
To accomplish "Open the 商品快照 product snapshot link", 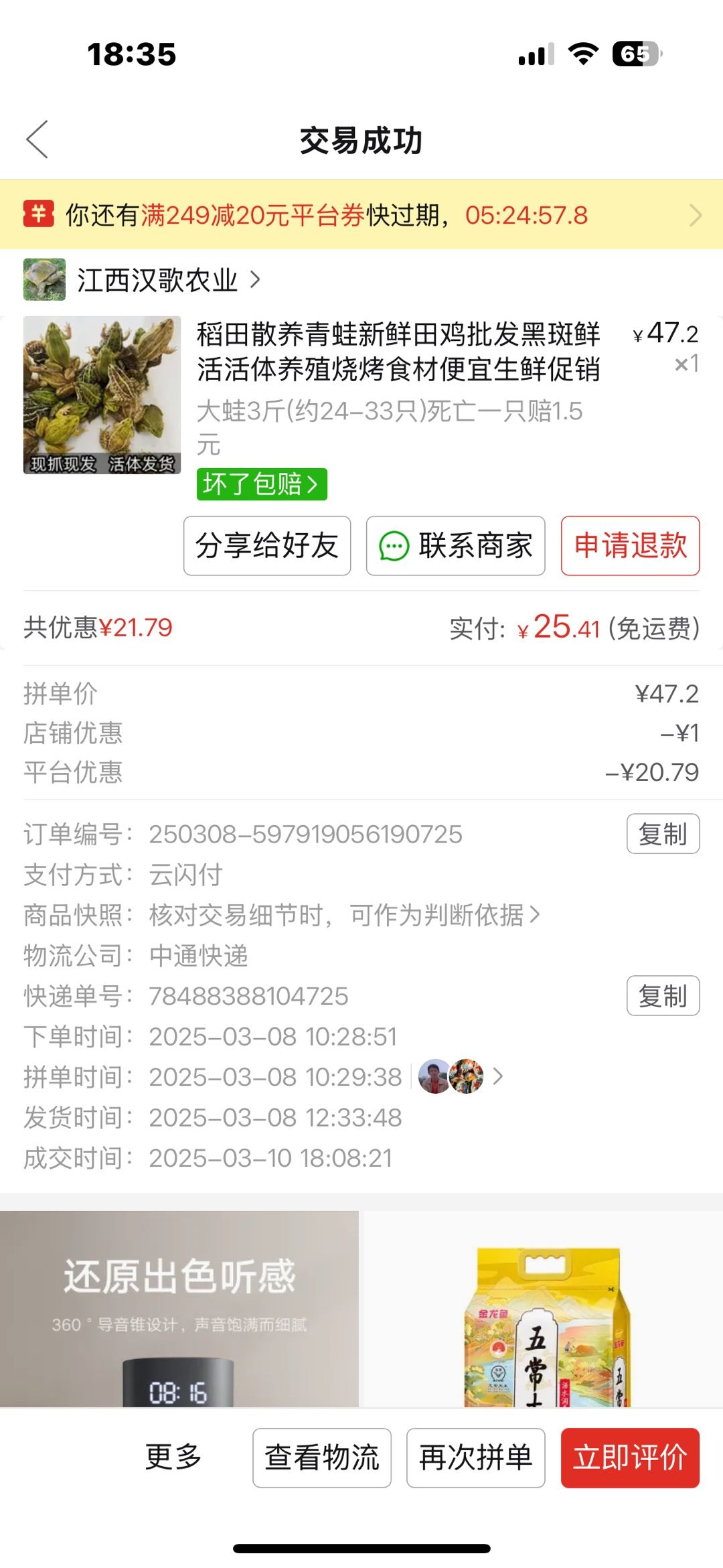I will pos(344,915).
